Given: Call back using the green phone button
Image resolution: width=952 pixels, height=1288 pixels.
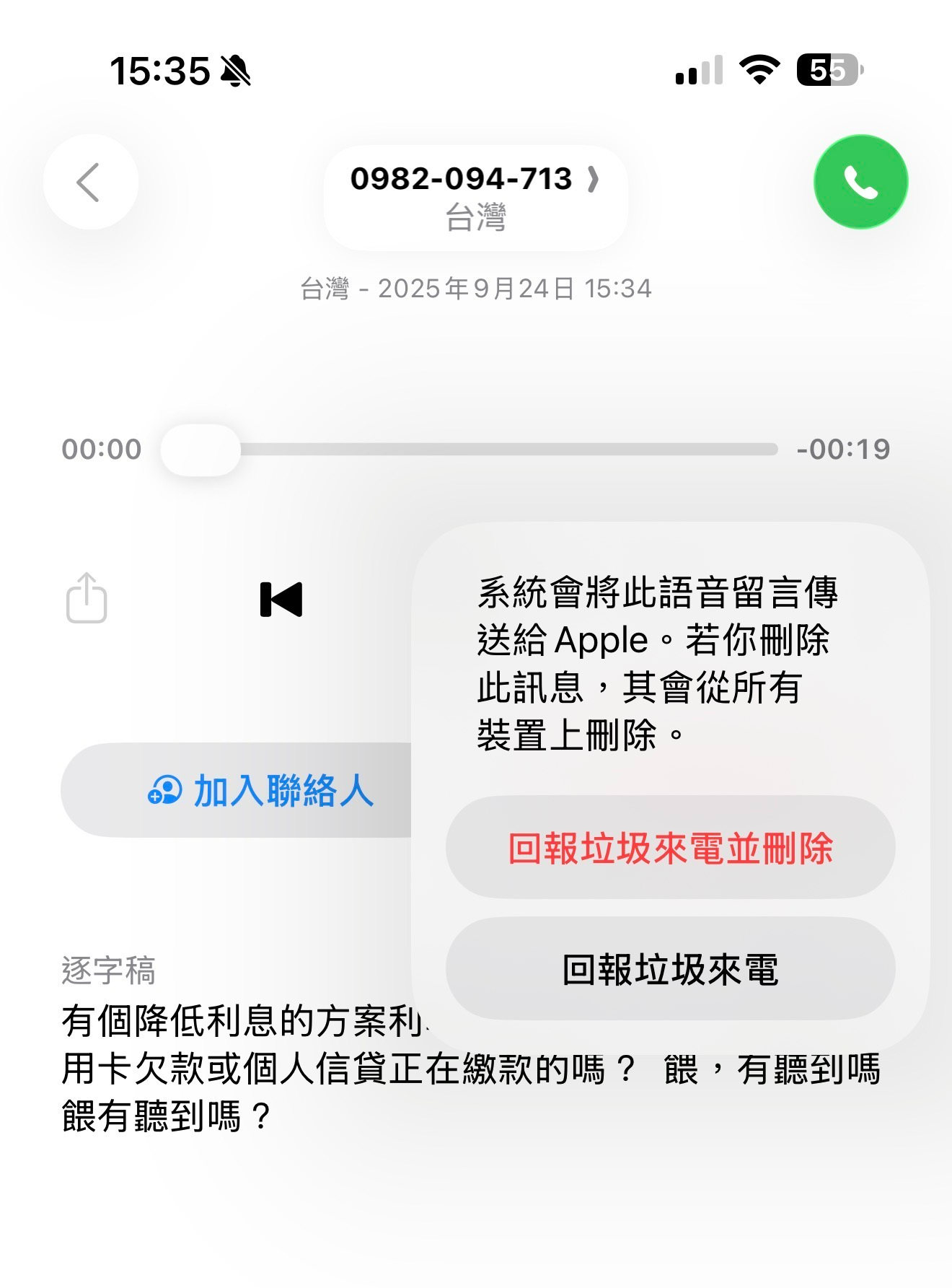Looking at the screenshot, I should click(x=860, y=182).
